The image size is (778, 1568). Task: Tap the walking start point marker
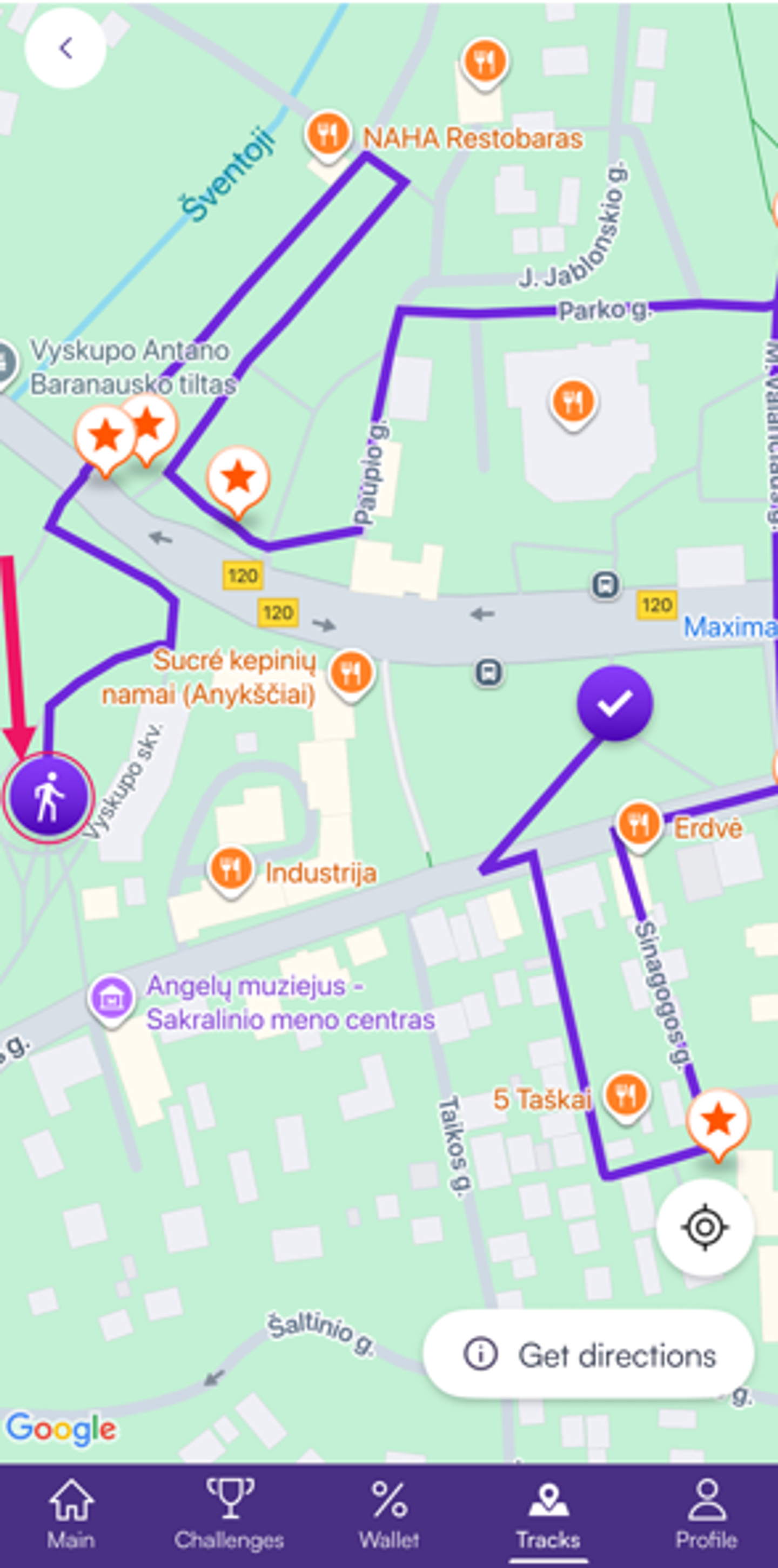49,797
